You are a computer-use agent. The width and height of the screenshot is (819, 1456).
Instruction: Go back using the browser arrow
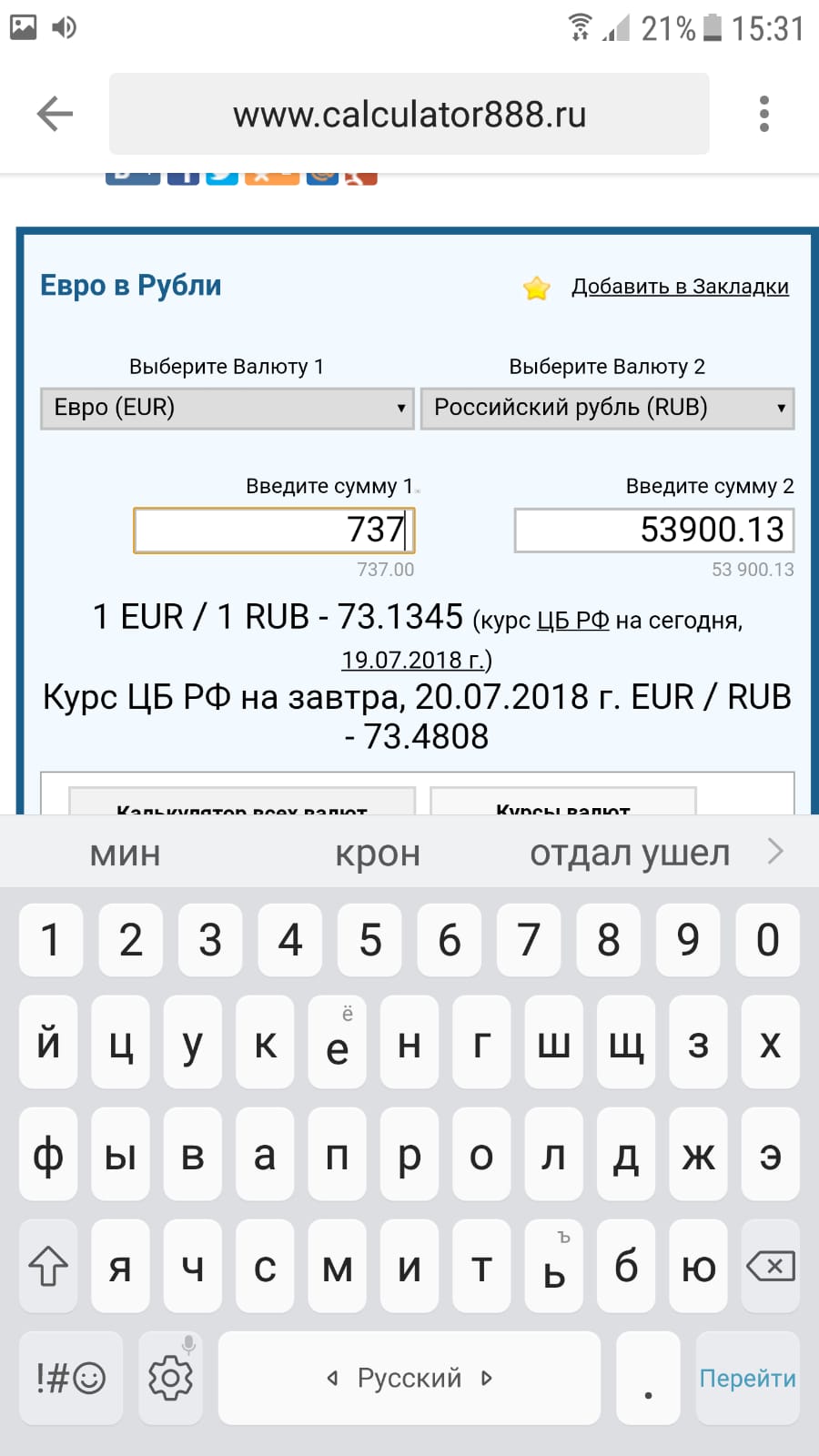tap(55, 114)
